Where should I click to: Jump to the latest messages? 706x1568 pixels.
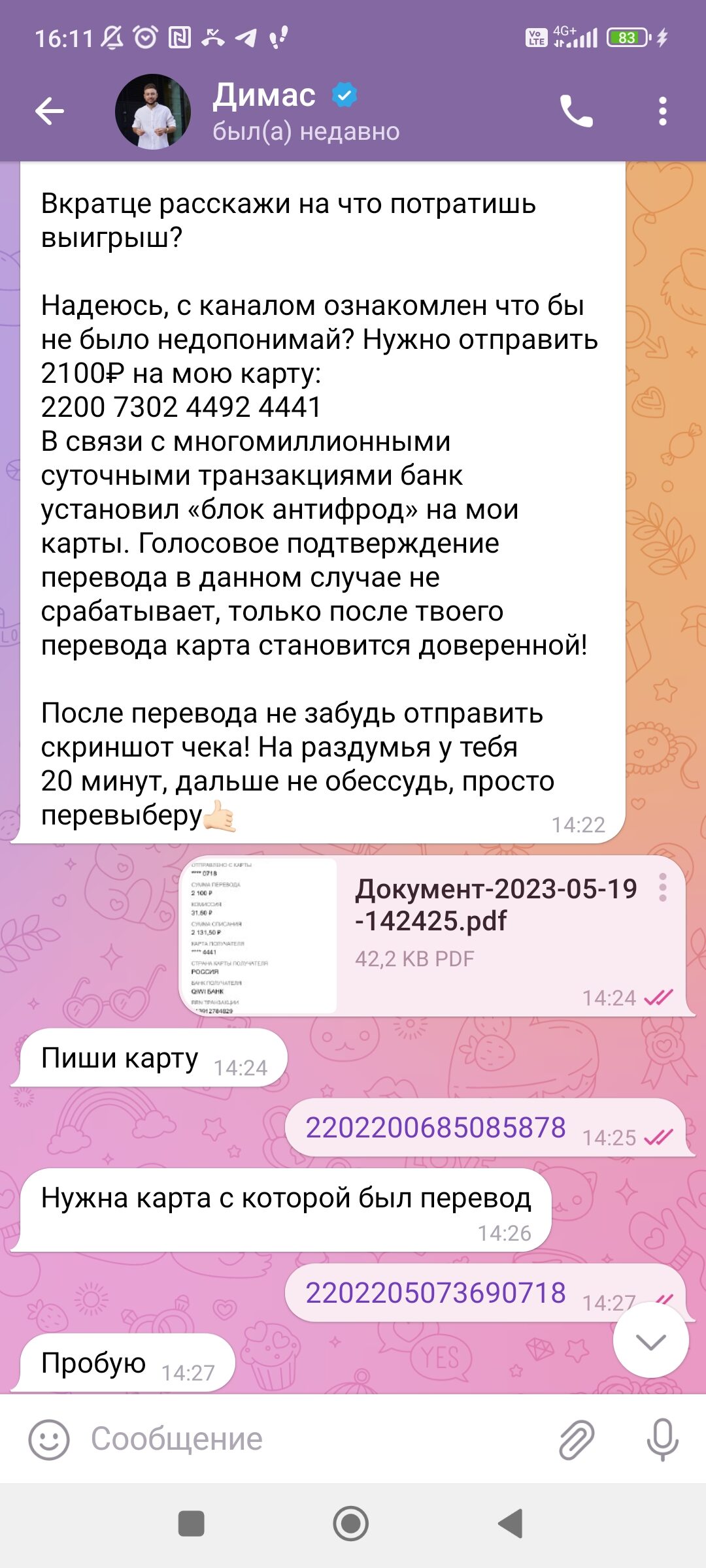(x=650, y=1342)
